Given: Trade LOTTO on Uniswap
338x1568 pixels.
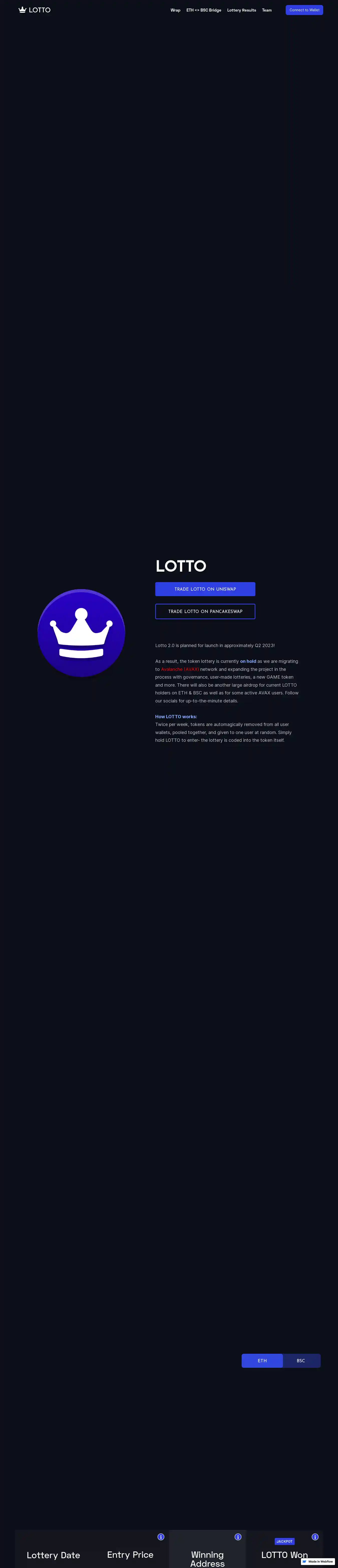Looking at the screenshot, I should pyautogui.click(x=205, y=589).
